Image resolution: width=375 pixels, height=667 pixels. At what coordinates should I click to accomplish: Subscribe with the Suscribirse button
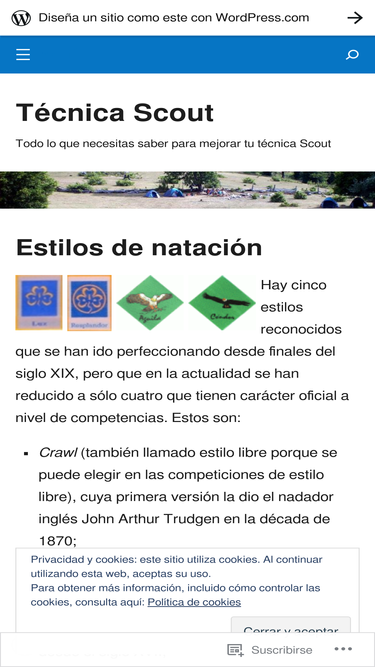270,650
